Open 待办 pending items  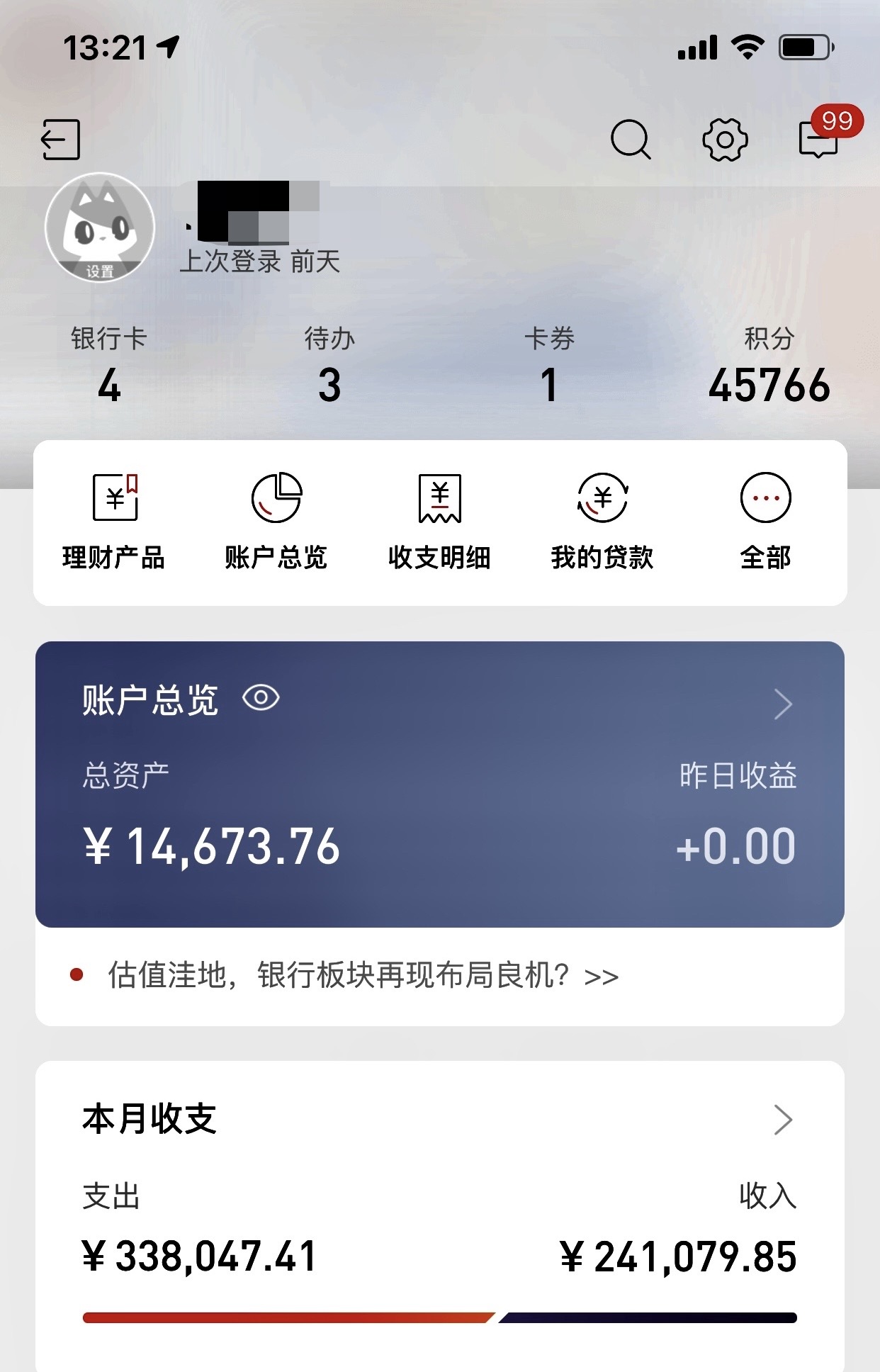pos(329,366)
